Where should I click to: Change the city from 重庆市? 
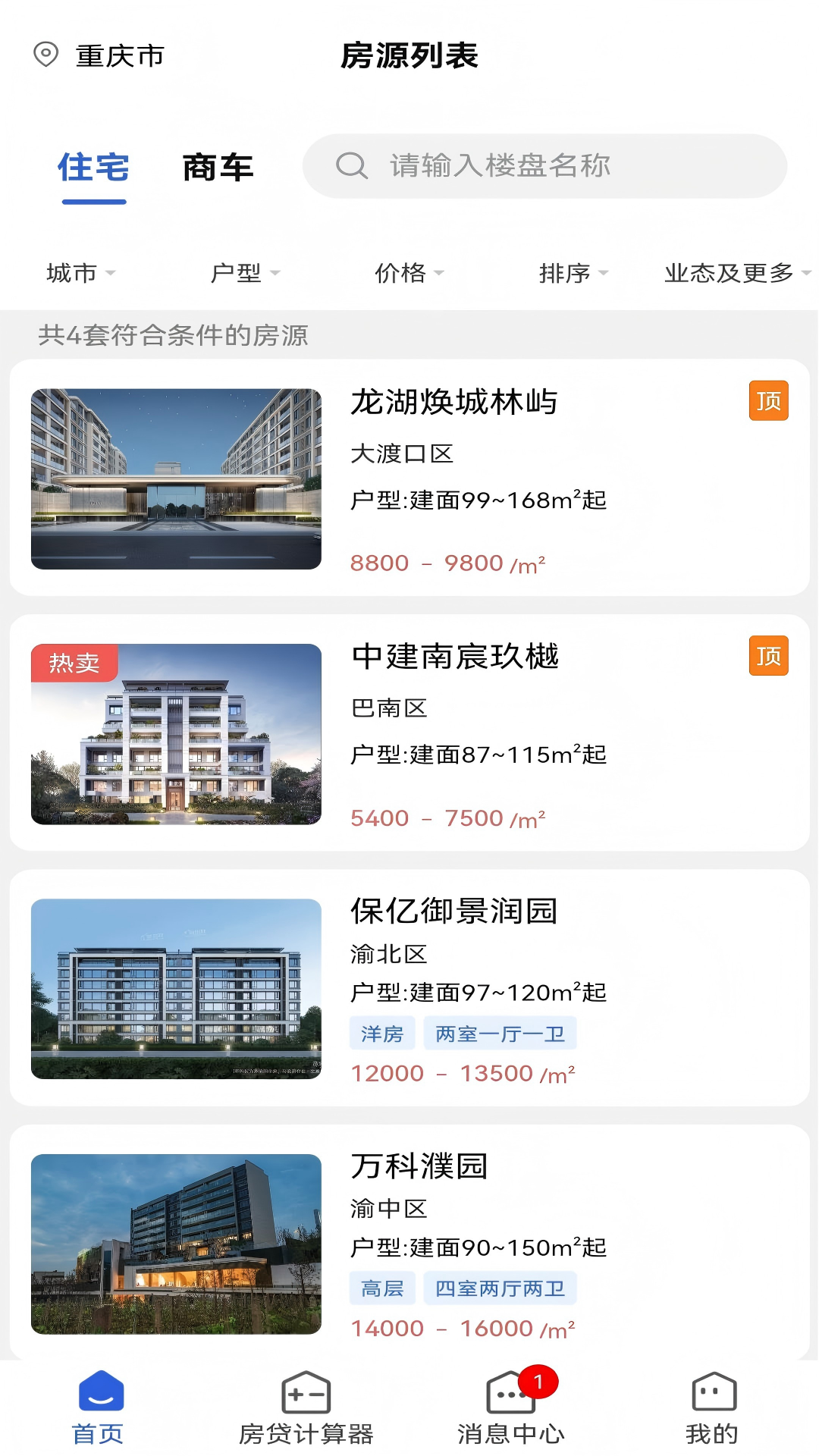click(100, 55)
